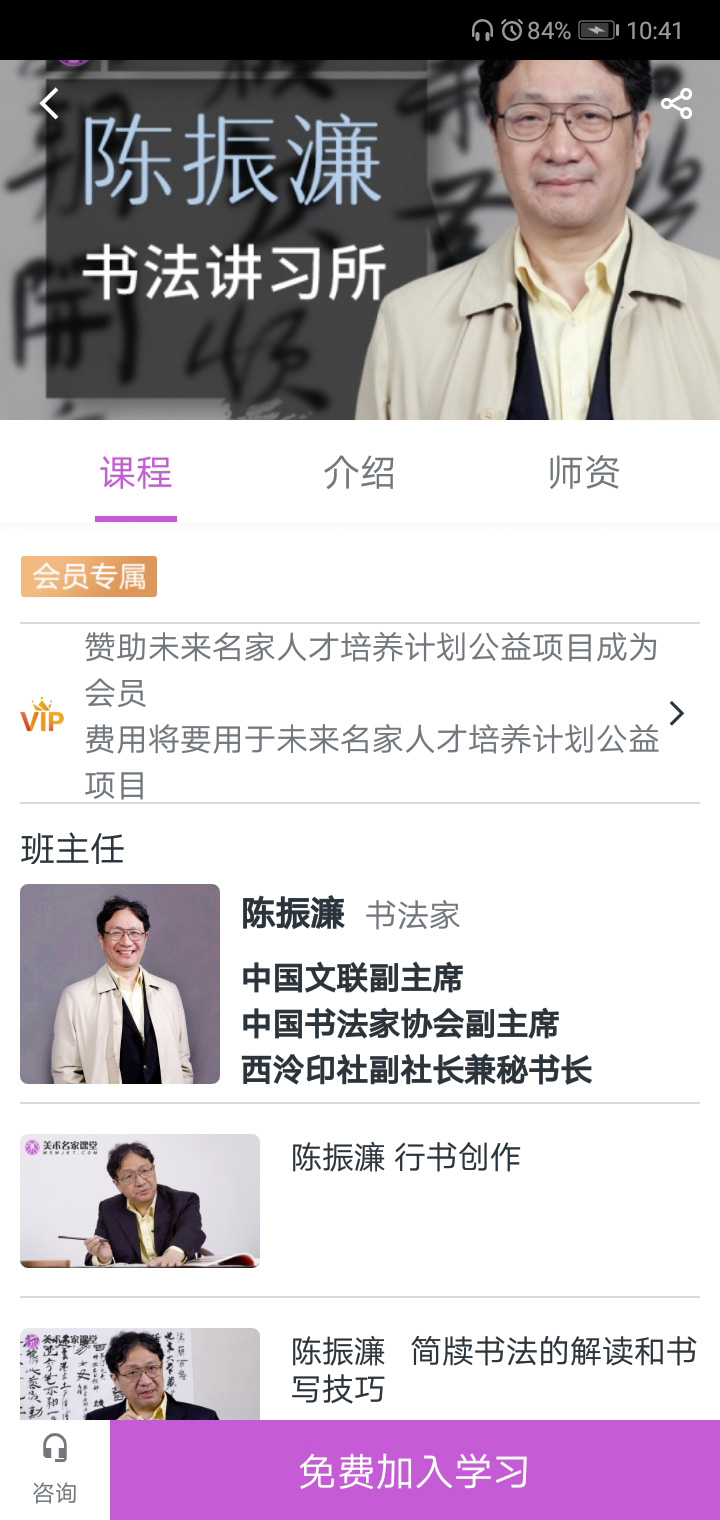Stay on the 课程 tab
The width and height of the screenshot is (720, 1520).
(136, 472)
